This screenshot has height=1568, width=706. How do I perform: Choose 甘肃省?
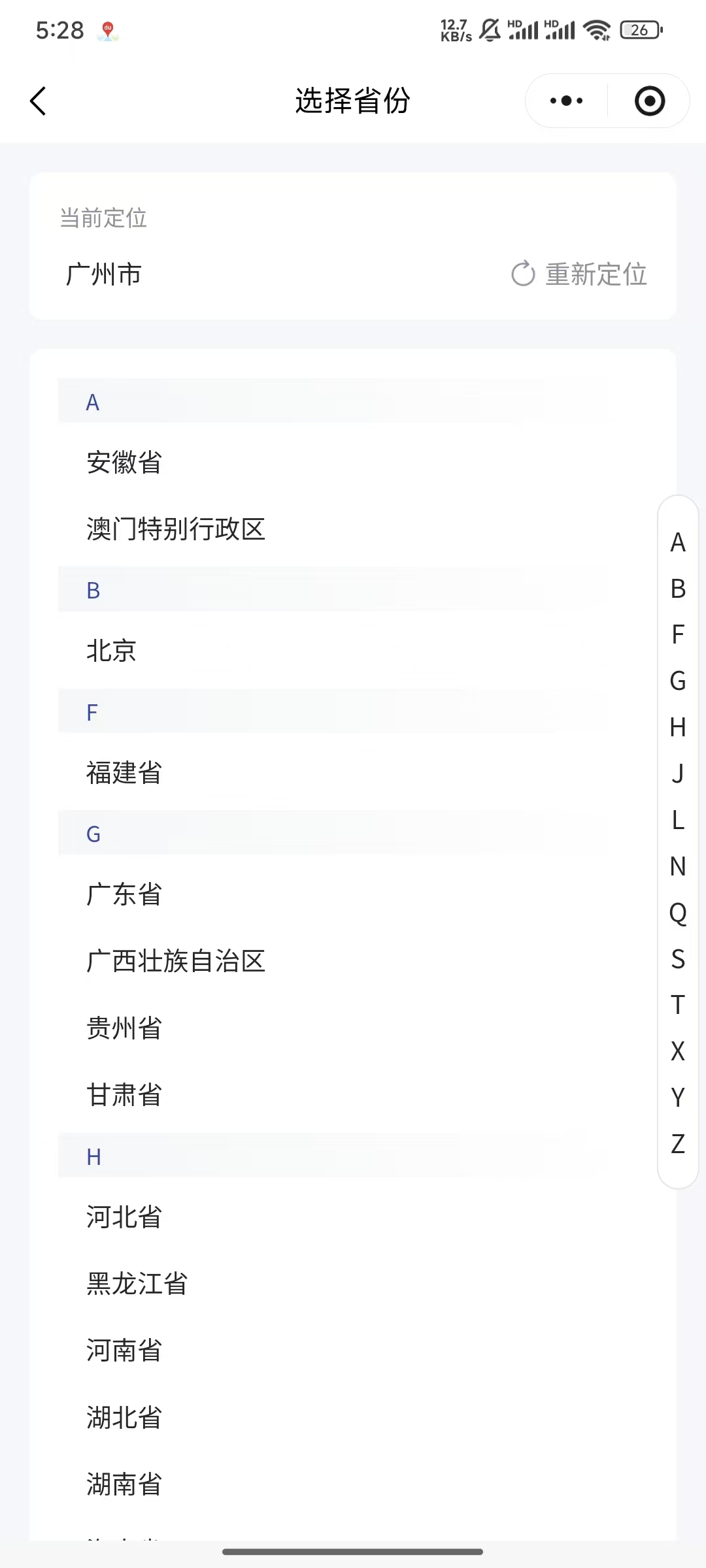(x=124, y=1094)
